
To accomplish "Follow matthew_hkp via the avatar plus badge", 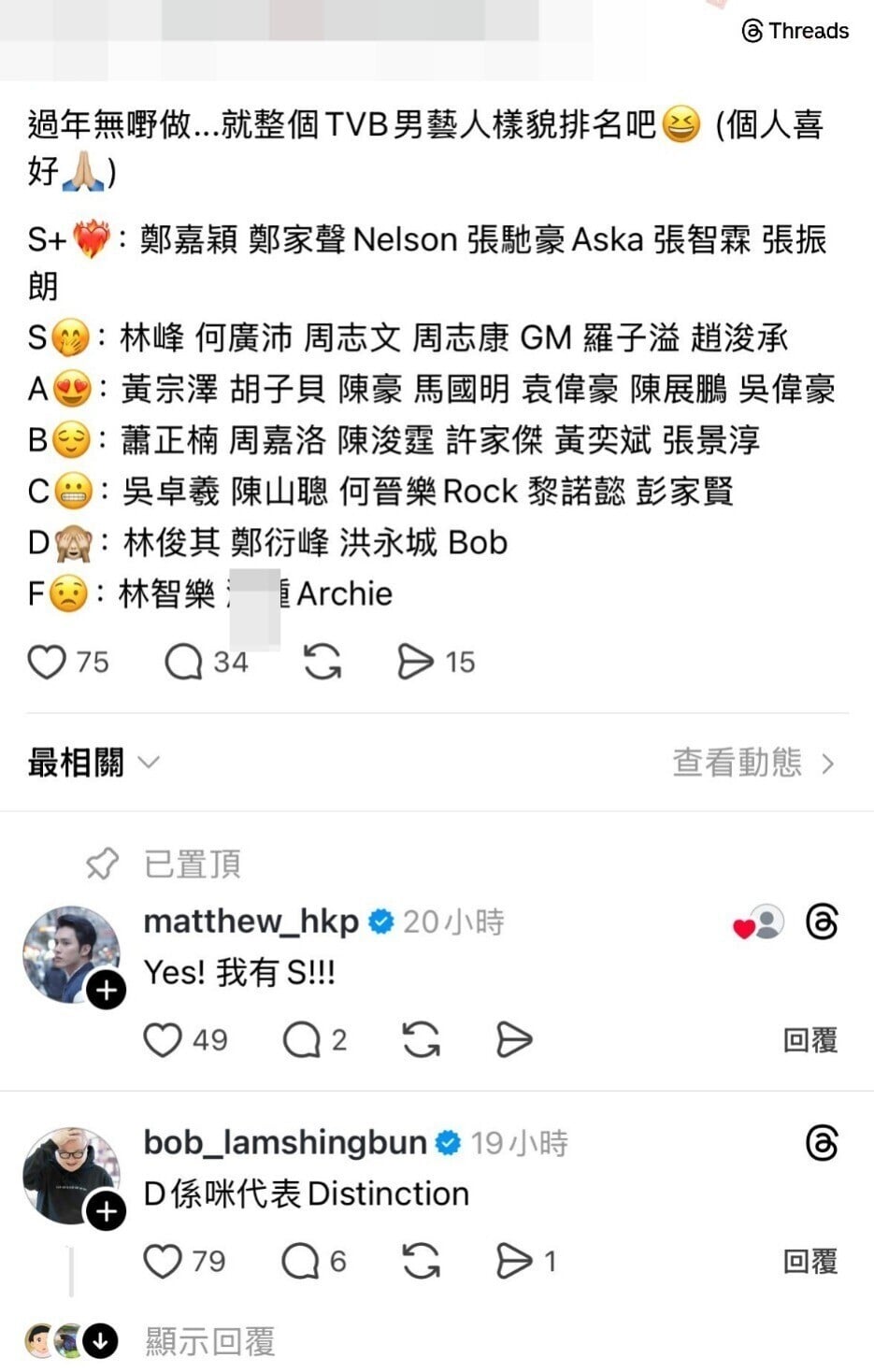I will (107, 990).
